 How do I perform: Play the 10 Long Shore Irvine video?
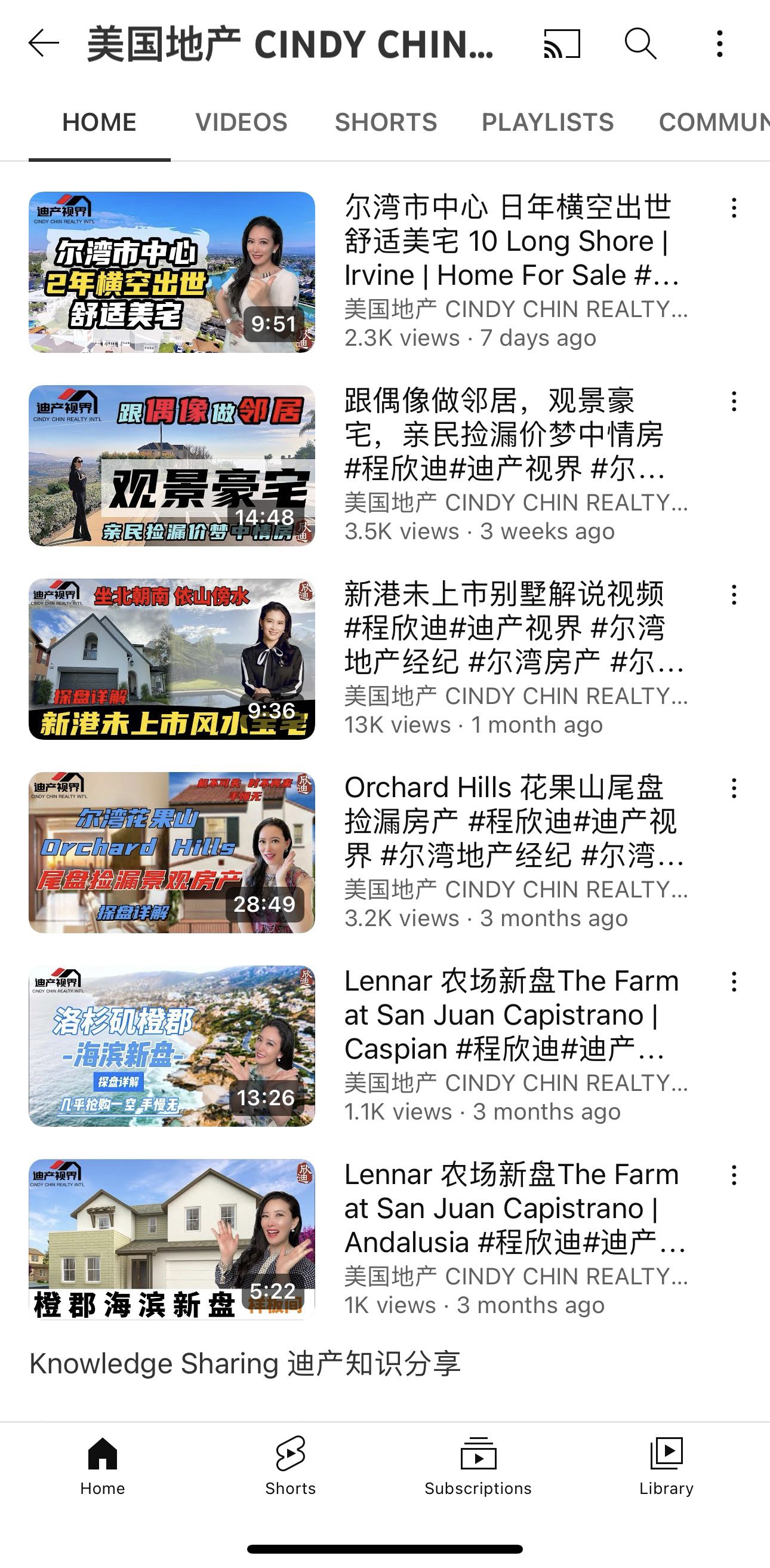172,272
